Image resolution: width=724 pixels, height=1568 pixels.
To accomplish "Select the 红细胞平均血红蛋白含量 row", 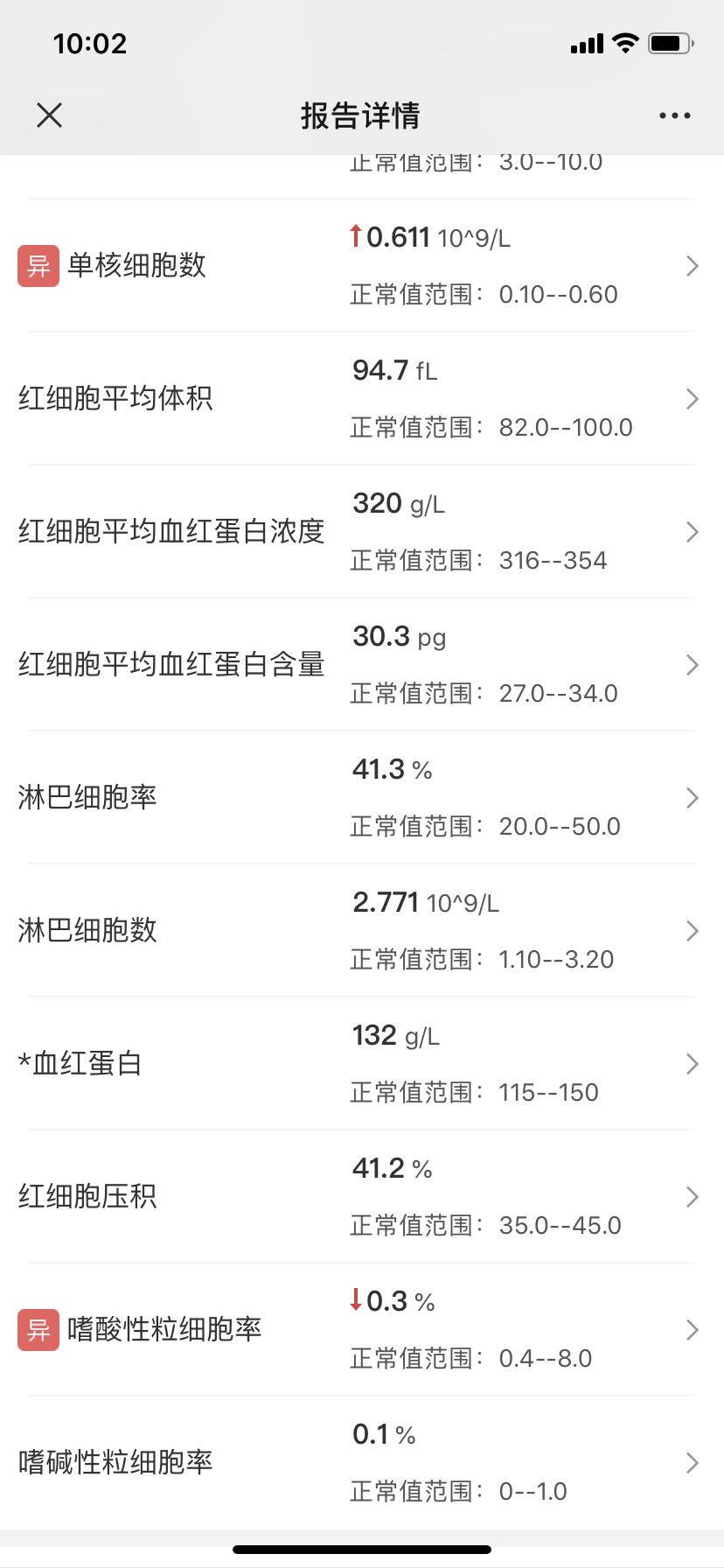I will 362,665.
